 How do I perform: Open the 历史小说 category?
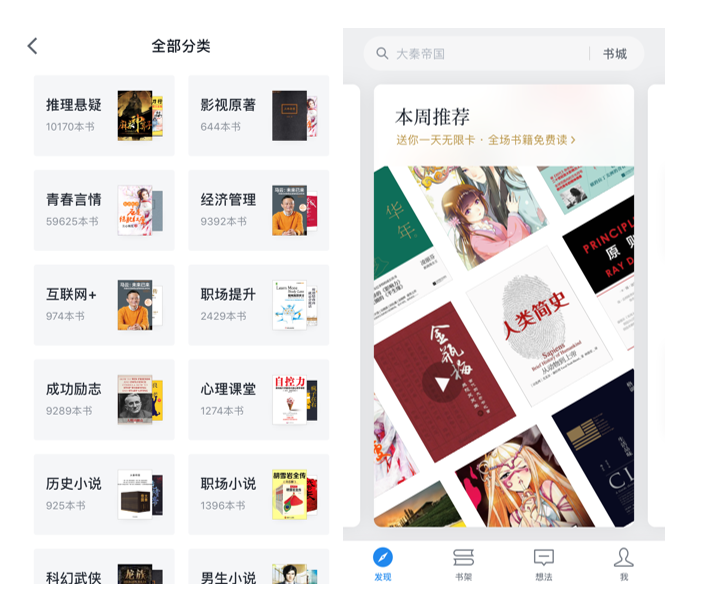104,494
